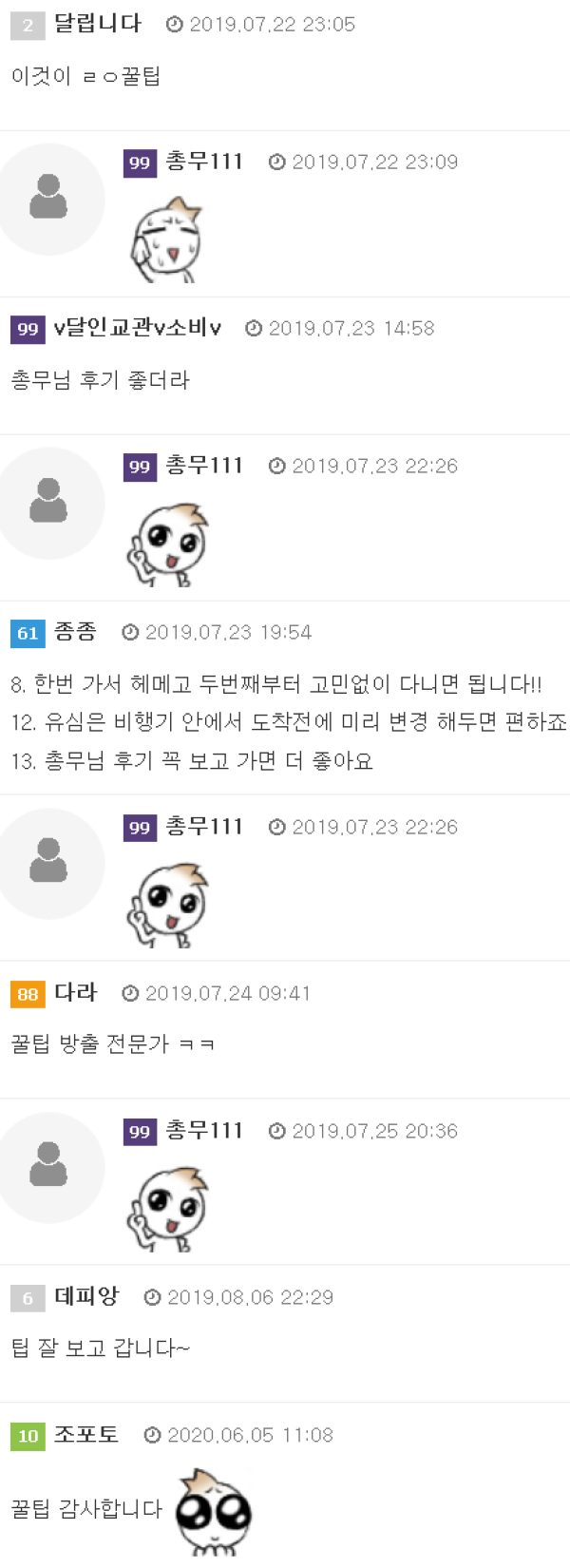Viewport: 570px width, 1568px height.
Task: Tap username 다라
Action: (75, 993)
